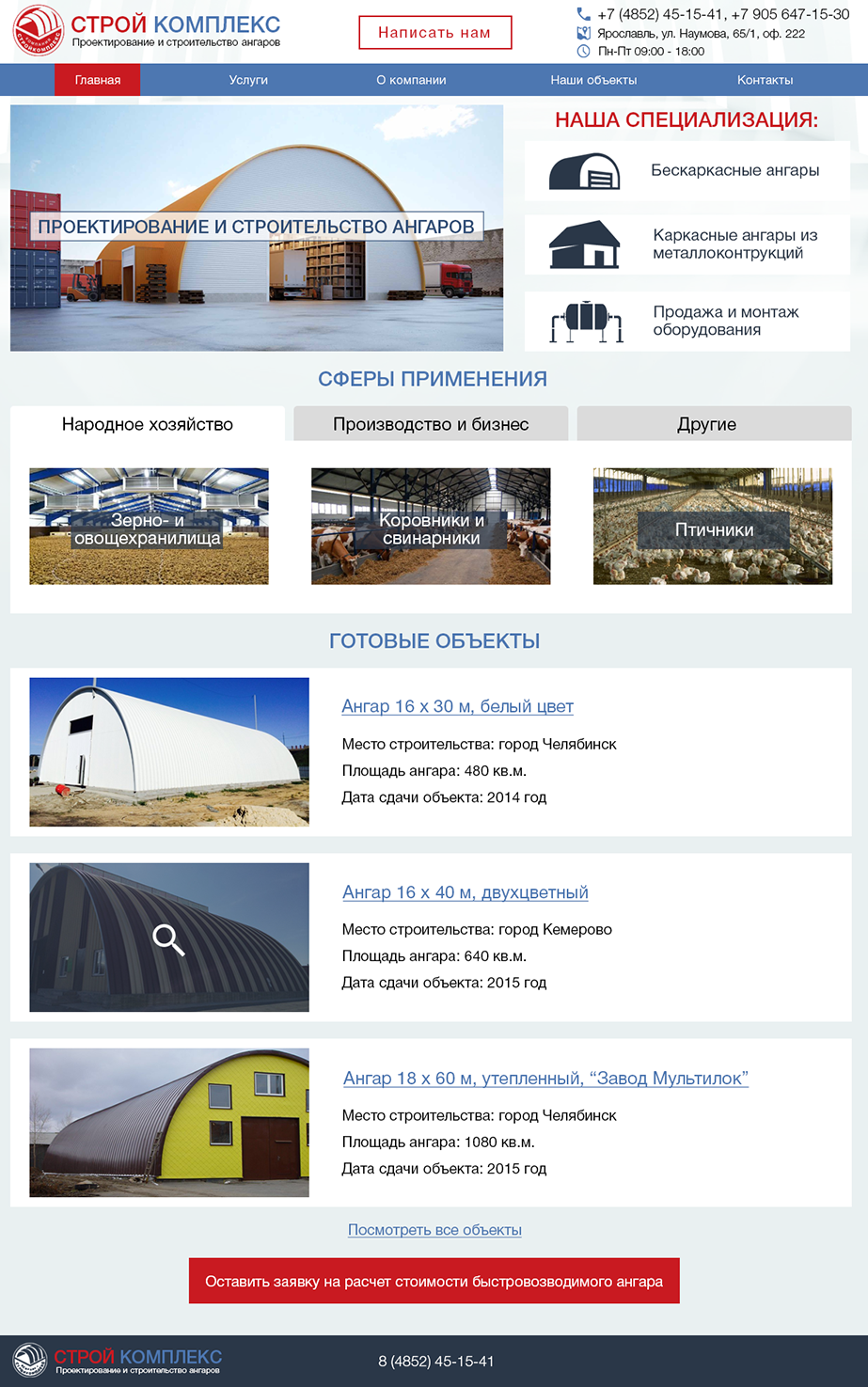Follow the Посмотреть все объекты link
868x1387 pixels.
pyautogui.click(x=434, y=1230)
